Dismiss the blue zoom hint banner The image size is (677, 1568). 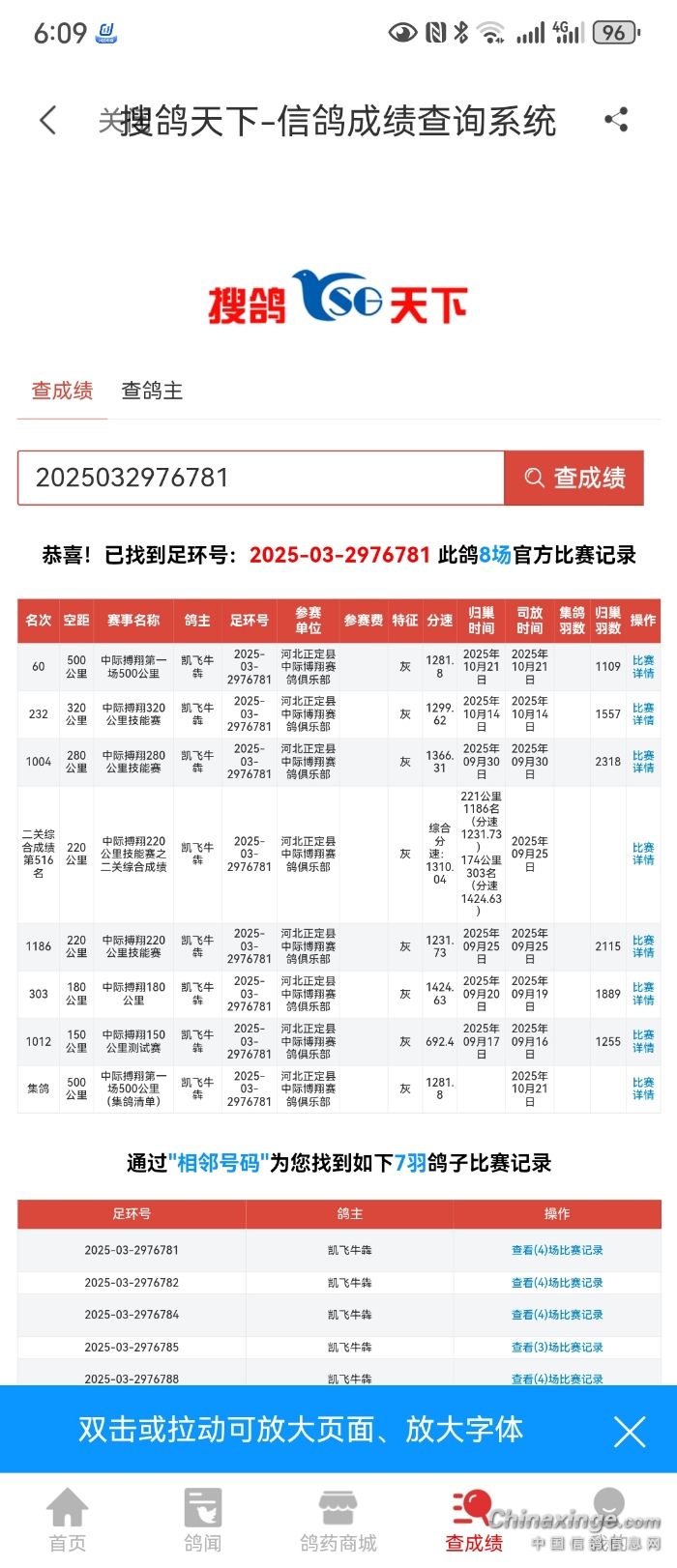click(x=630, y=1431)
